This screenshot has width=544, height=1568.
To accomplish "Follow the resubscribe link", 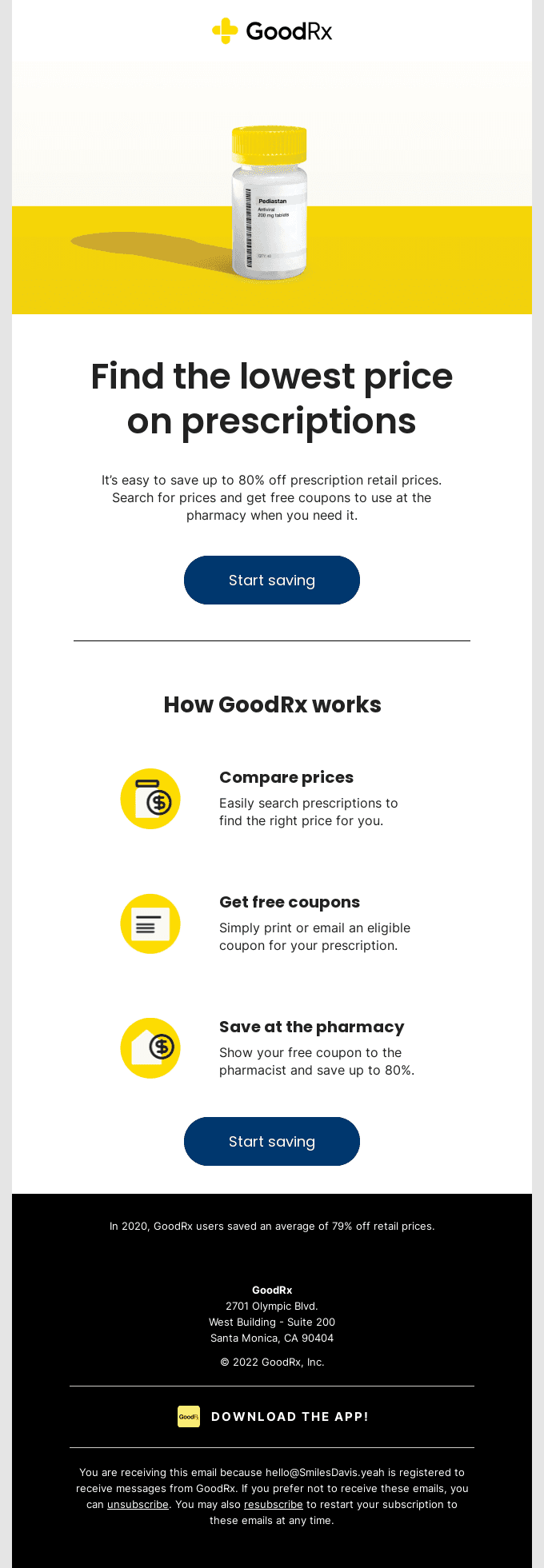I will (x=273, y=1505).
